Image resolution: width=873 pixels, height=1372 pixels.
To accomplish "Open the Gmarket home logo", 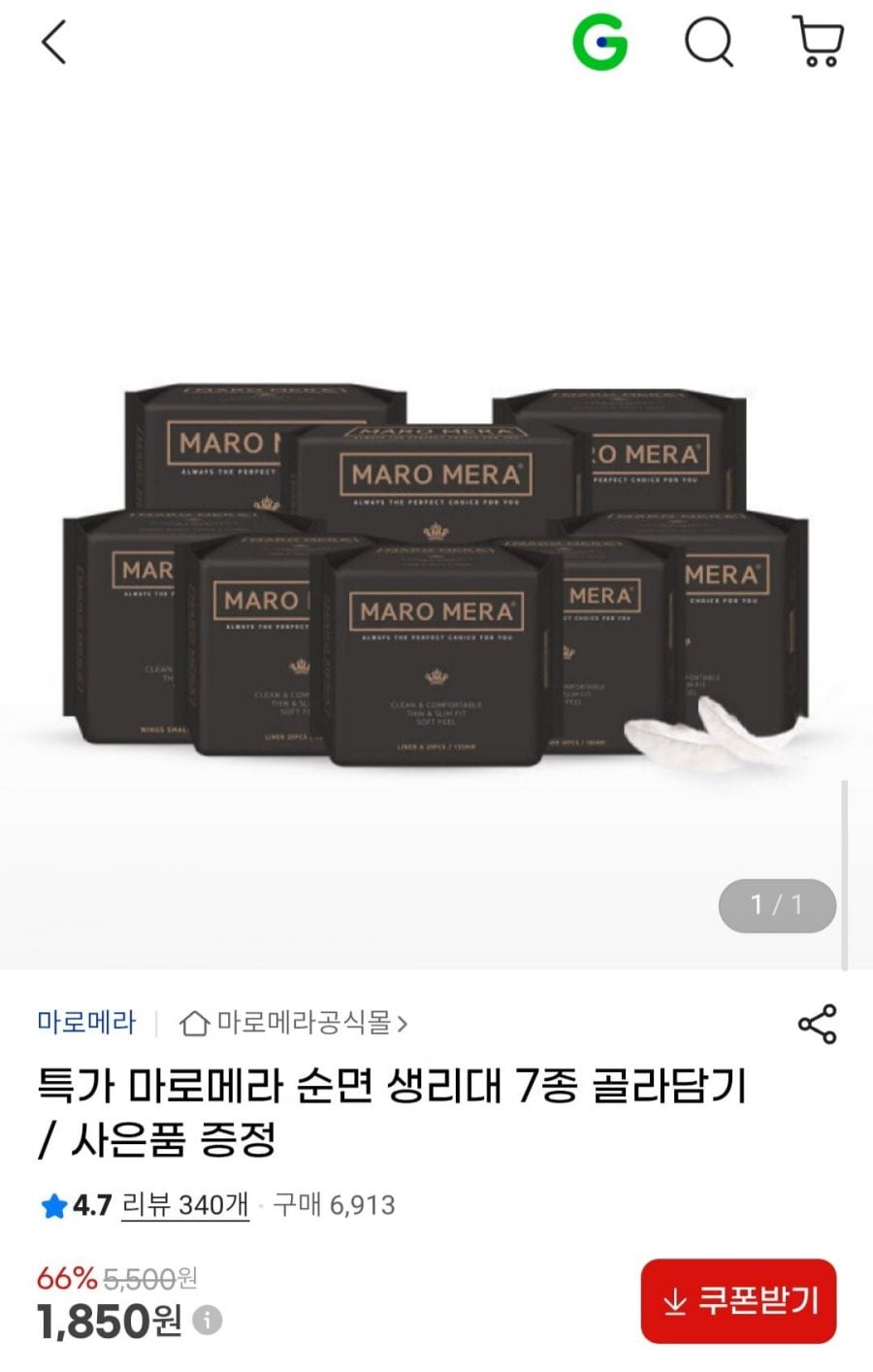I will pos(599,44).
